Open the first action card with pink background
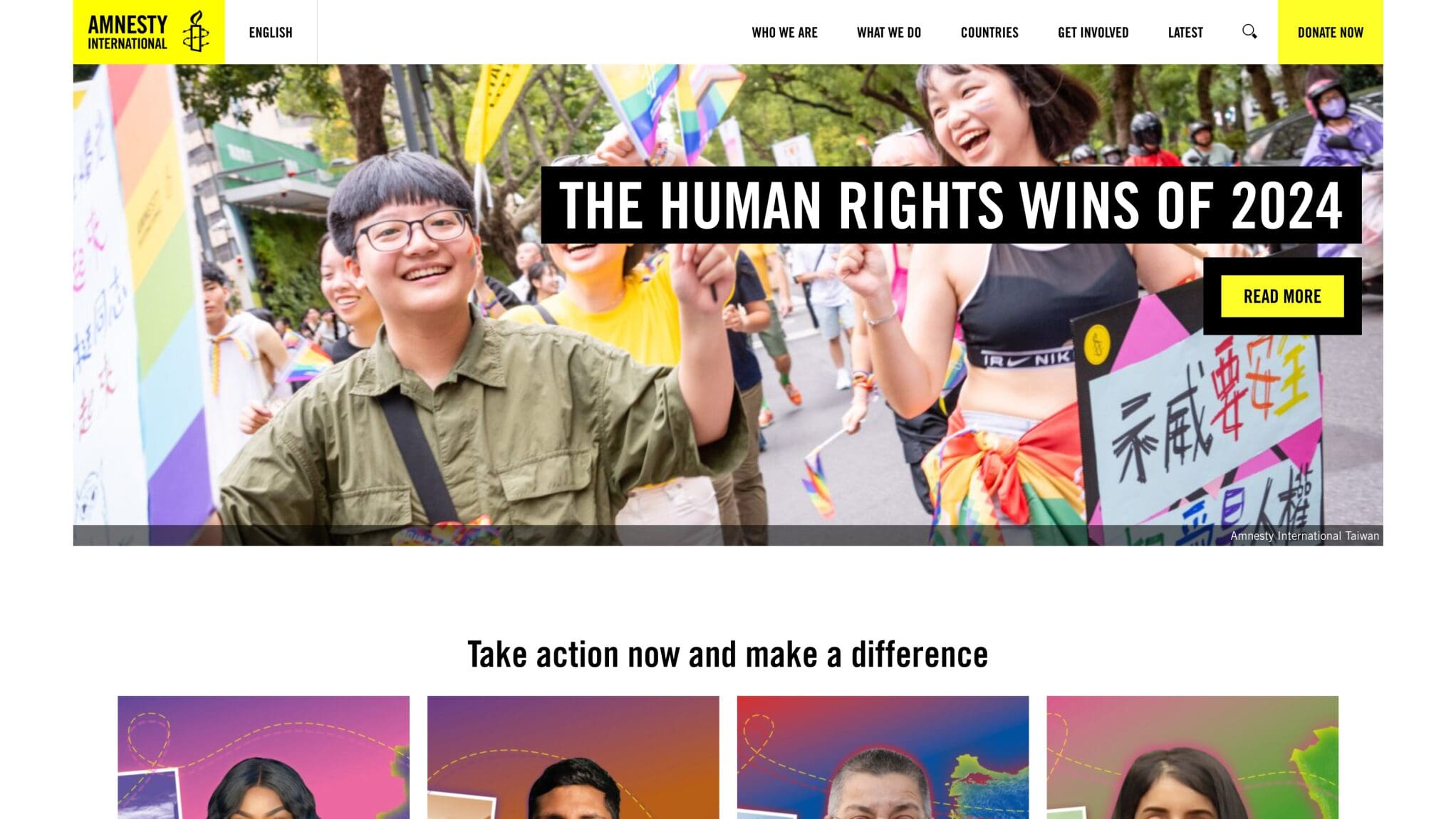 click(264, 757)
